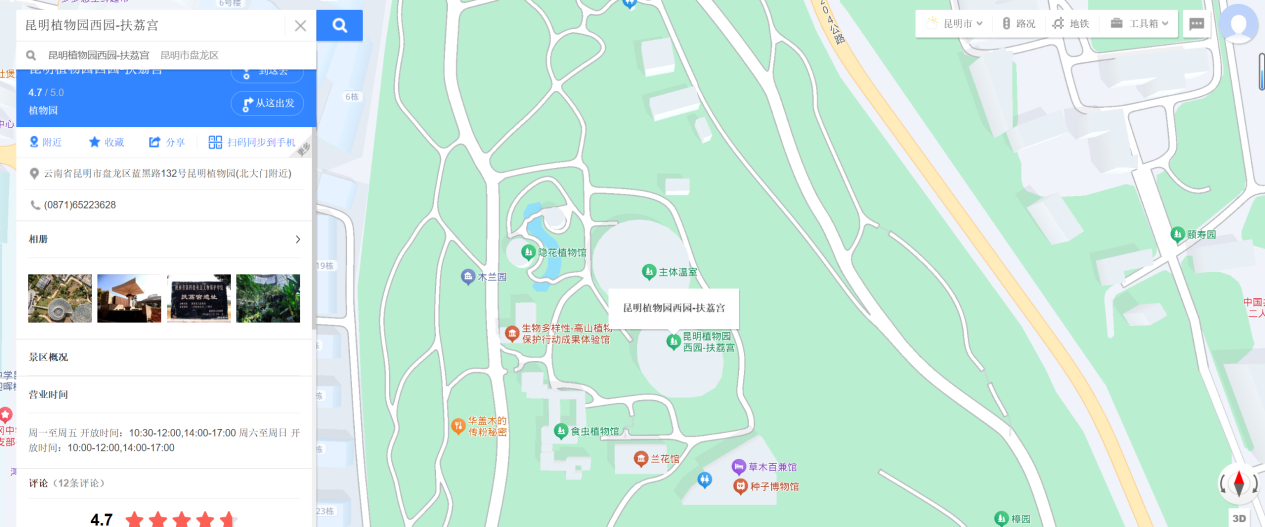Open the city selector 昆明市
Viewport: 1265px width, 527px height.
955,23
